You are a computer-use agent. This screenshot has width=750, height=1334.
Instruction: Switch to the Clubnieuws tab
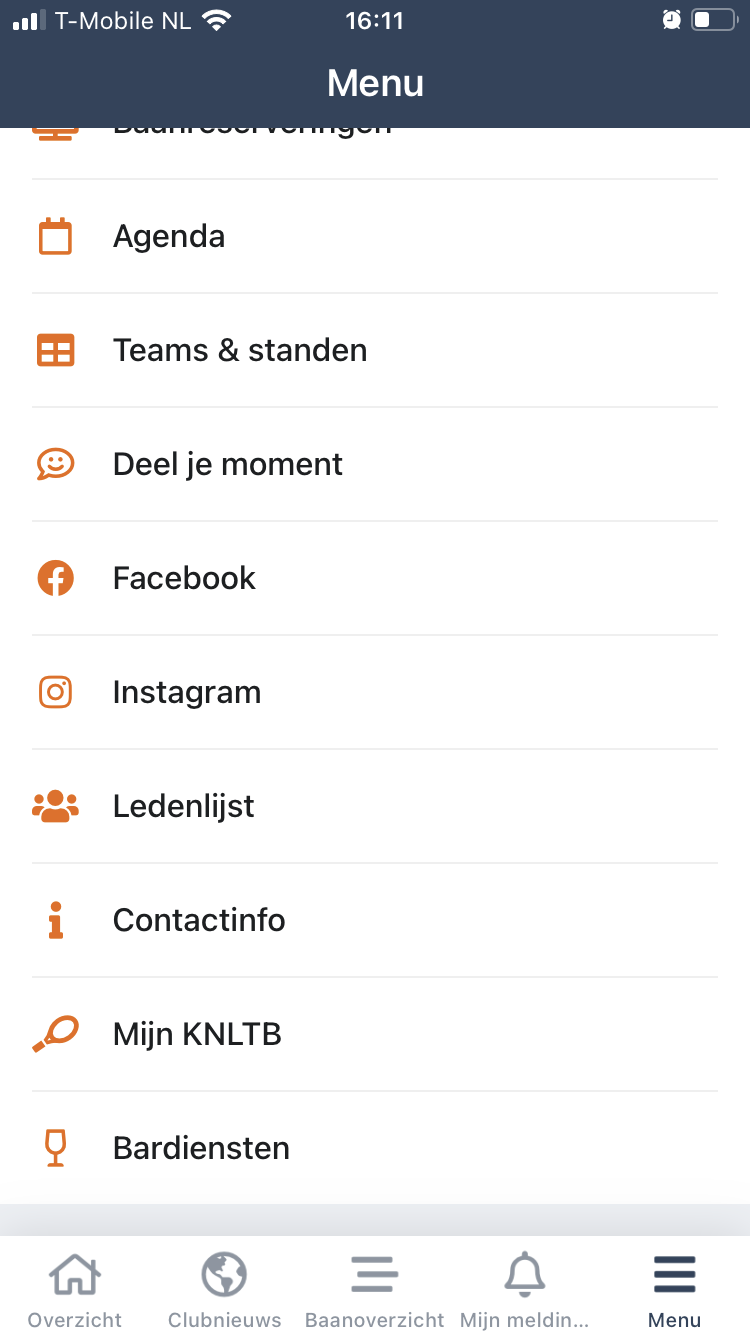225,1290
